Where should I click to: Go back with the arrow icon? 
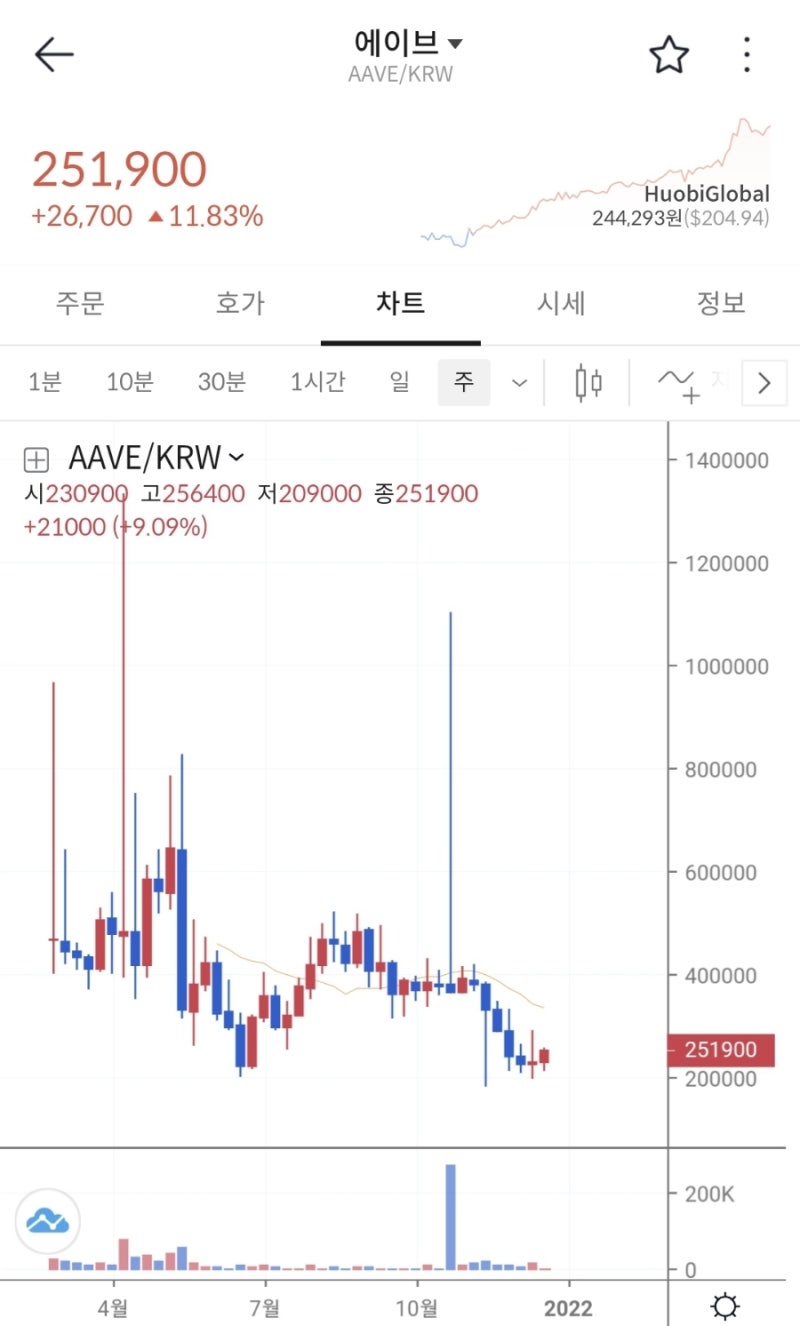[54, 55]
